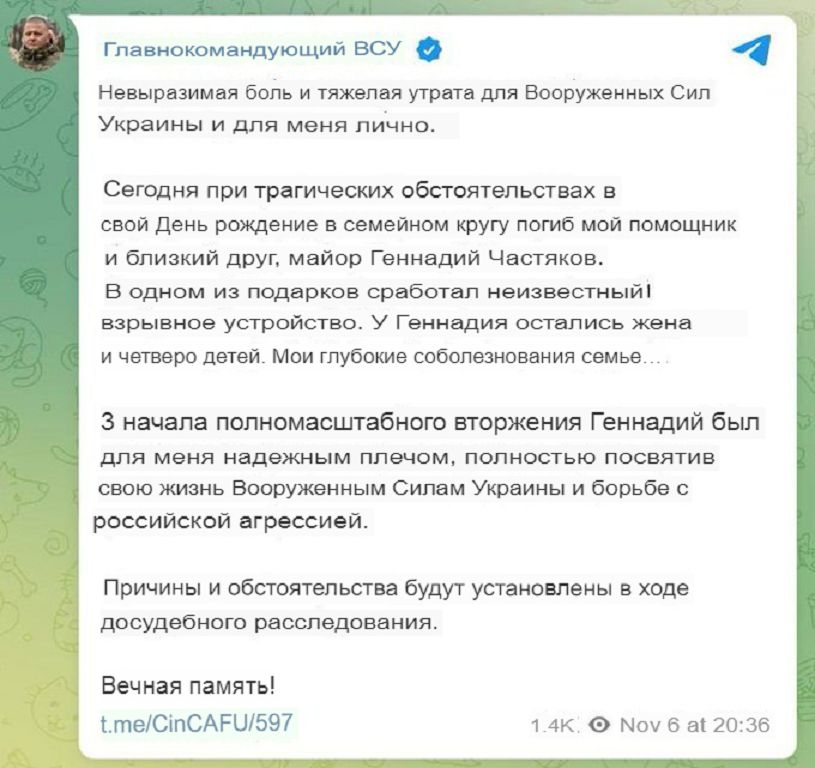The height and width of the screenshot is (768, 815).
Task: Tap the Telegram paper-plane icon
Action: pos(751,49)
